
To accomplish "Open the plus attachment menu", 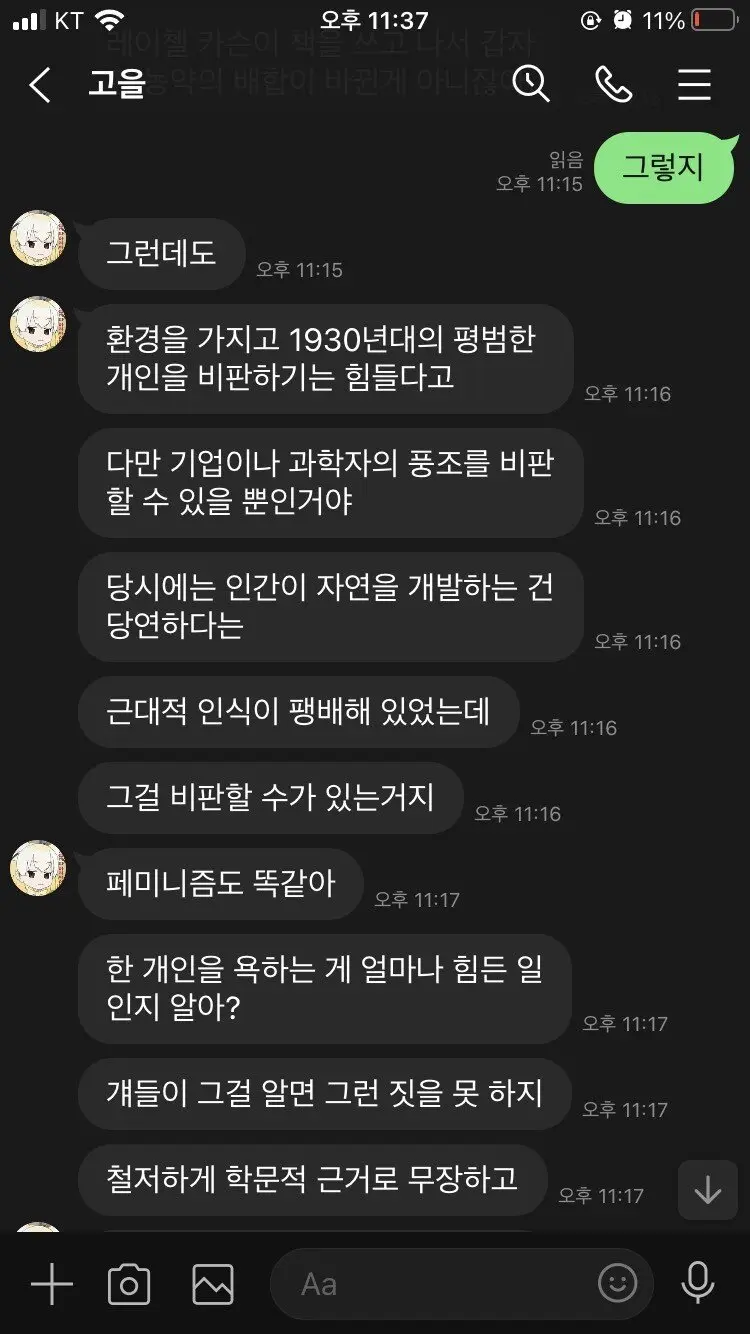I will 51,1284.
